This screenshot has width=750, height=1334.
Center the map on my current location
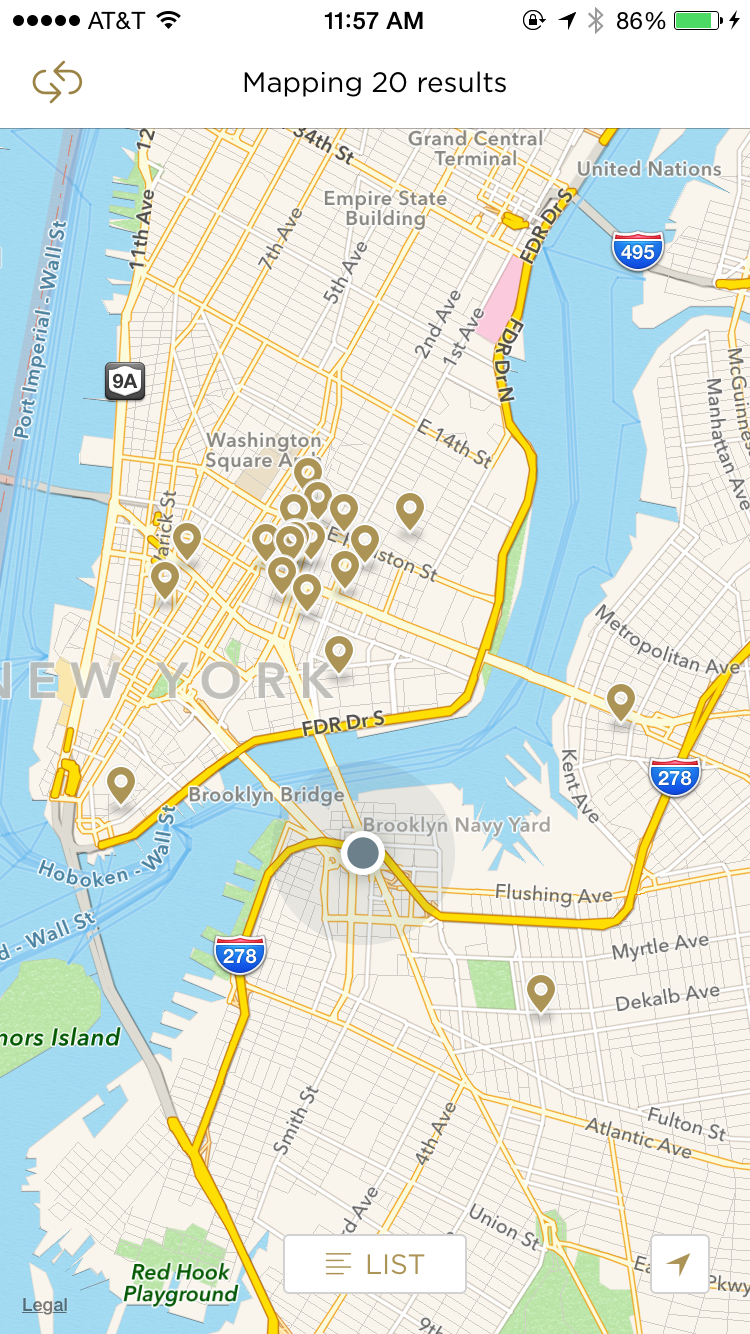[x=679, y=1264]
